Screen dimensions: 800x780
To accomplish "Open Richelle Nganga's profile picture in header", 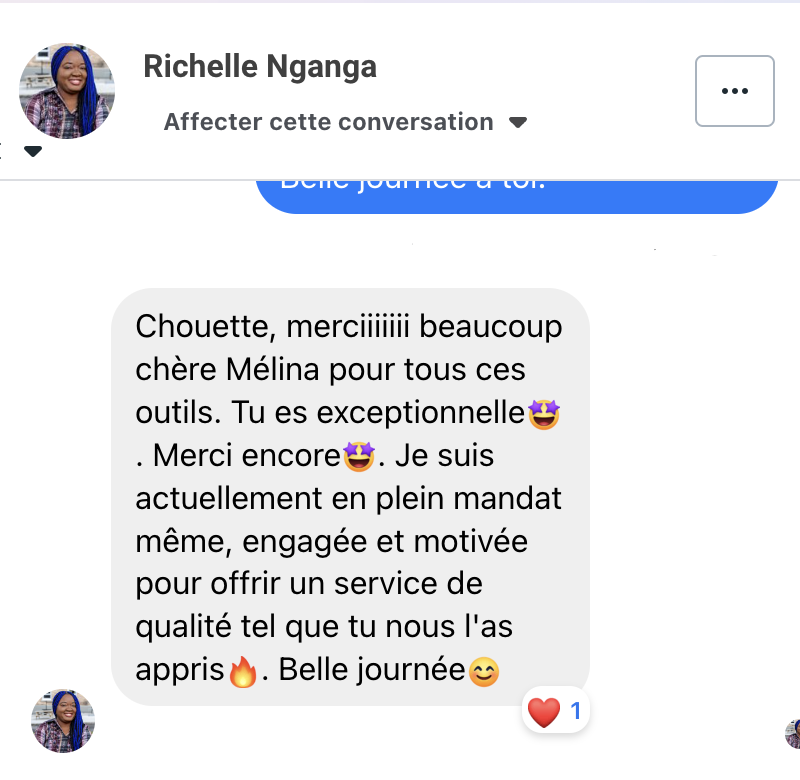I will pos(67,91).
